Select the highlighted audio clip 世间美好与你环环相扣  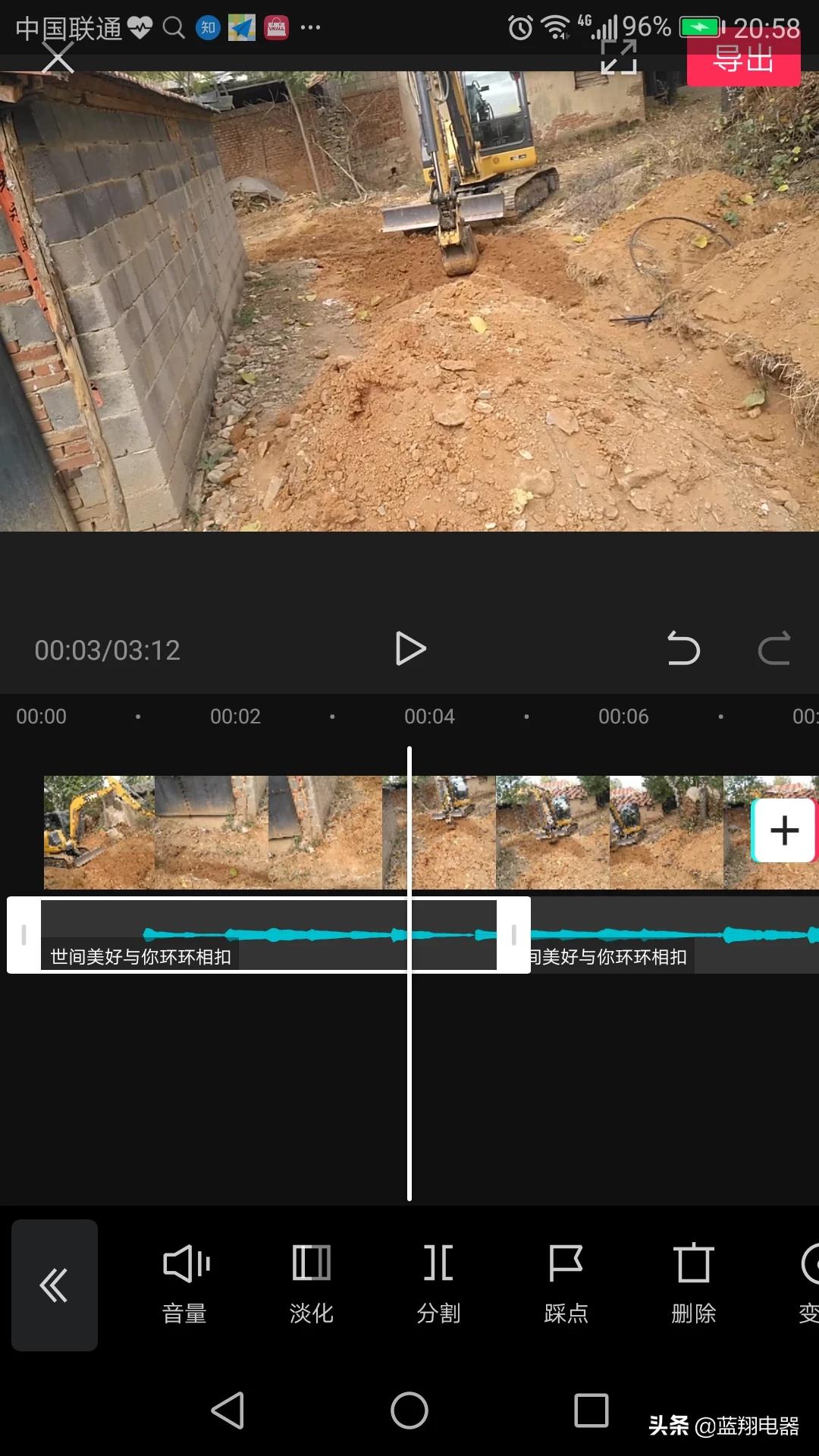(268, 935)
